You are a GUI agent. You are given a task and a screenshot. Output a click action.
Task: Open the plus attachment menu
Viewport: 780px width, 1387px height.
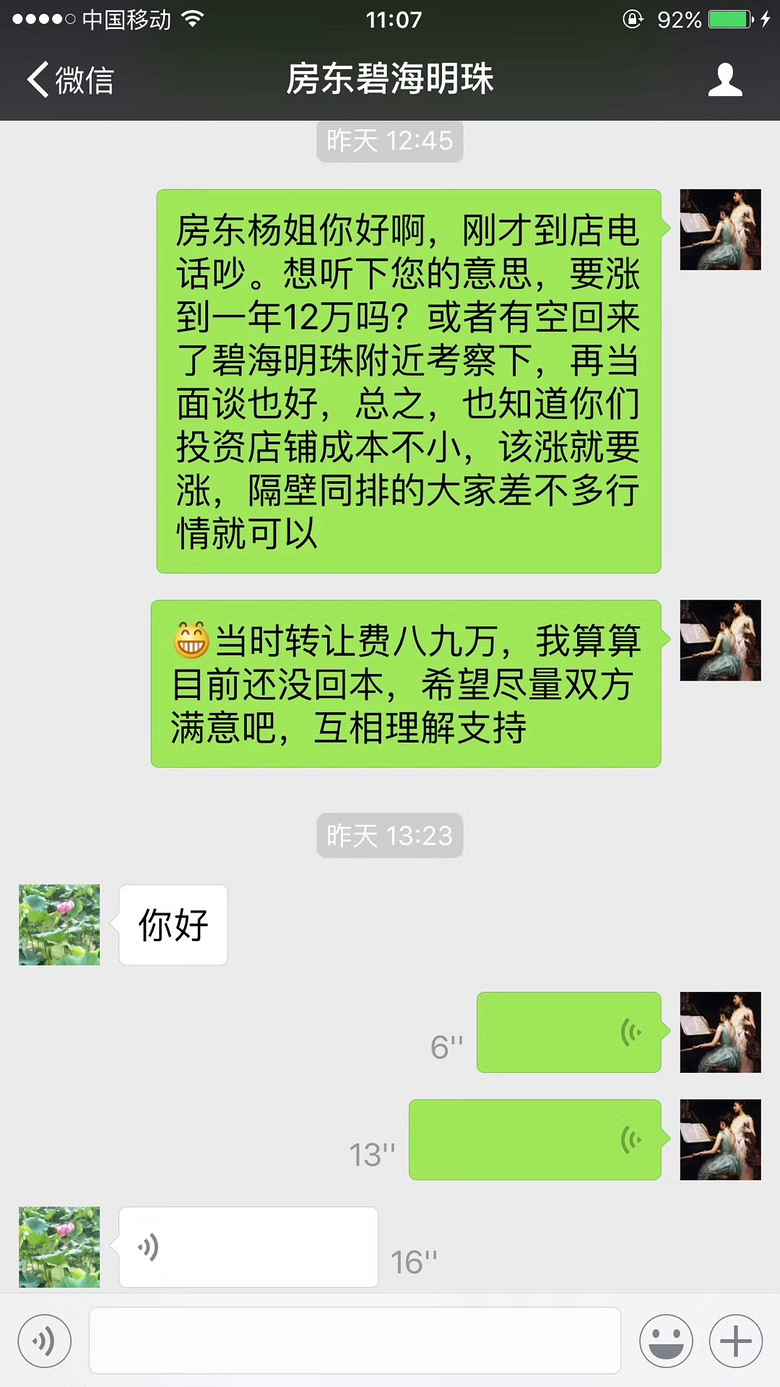tap(736, 1341)
